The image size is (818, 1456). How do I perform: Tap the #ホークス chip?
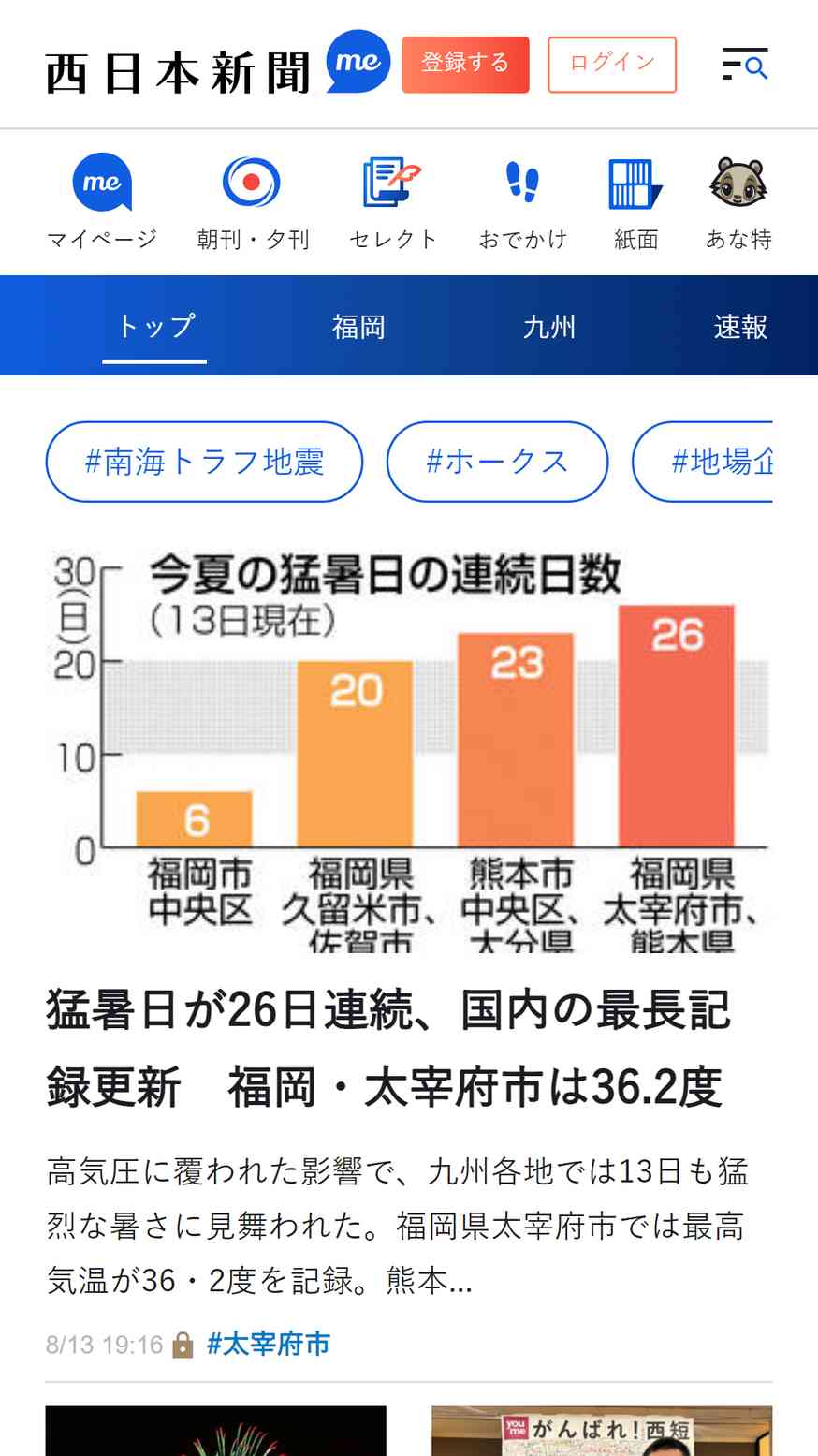[x=497, y=462]
